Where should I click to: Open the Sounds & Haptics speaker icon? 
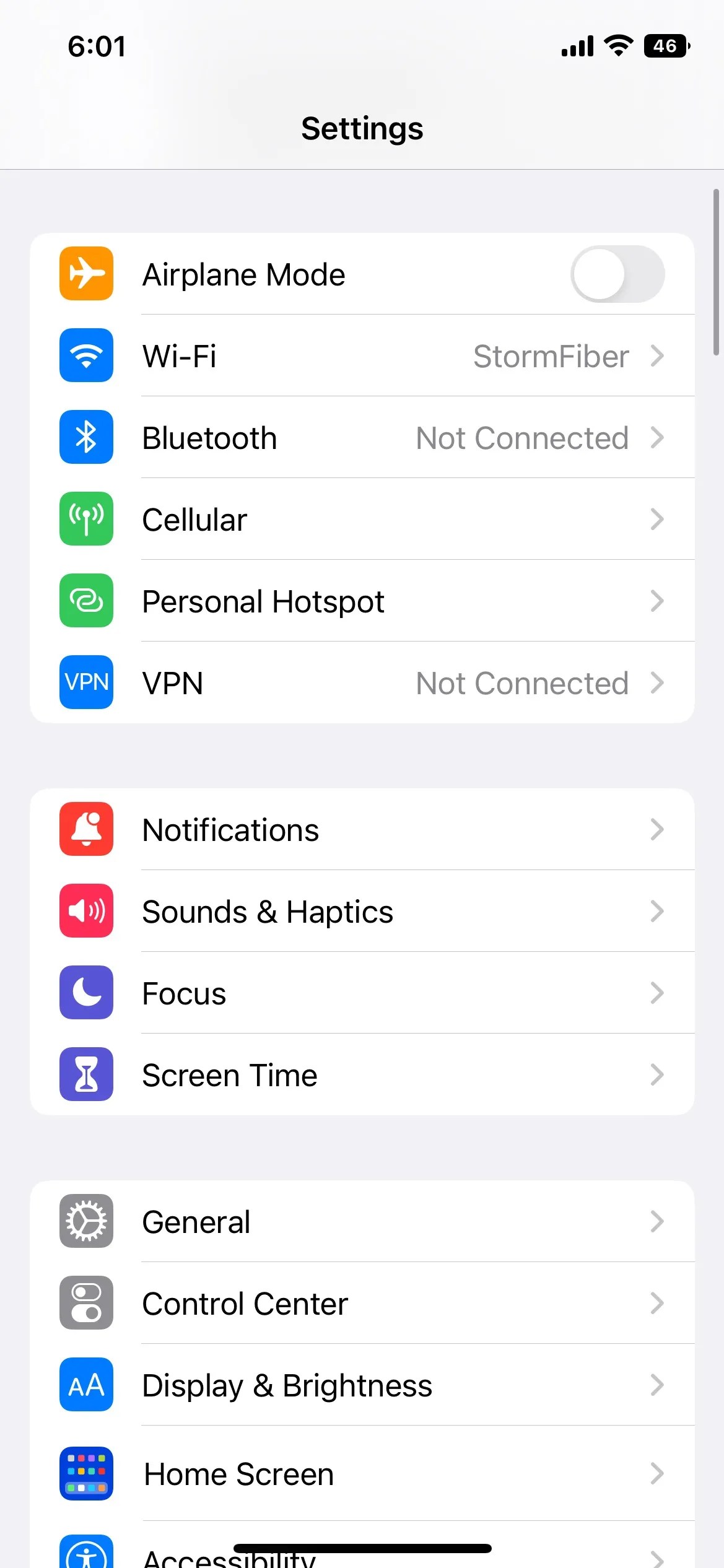click(86, 911)
